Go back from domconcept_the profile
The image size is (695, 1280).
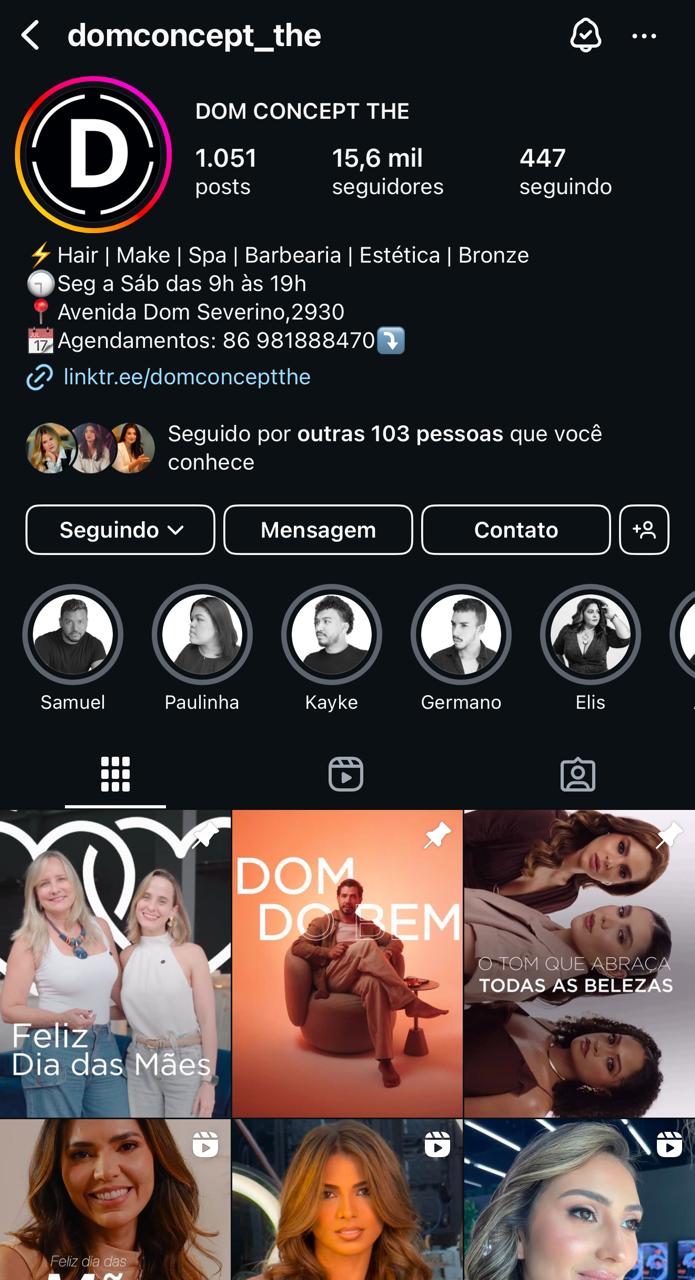point(30,37)
